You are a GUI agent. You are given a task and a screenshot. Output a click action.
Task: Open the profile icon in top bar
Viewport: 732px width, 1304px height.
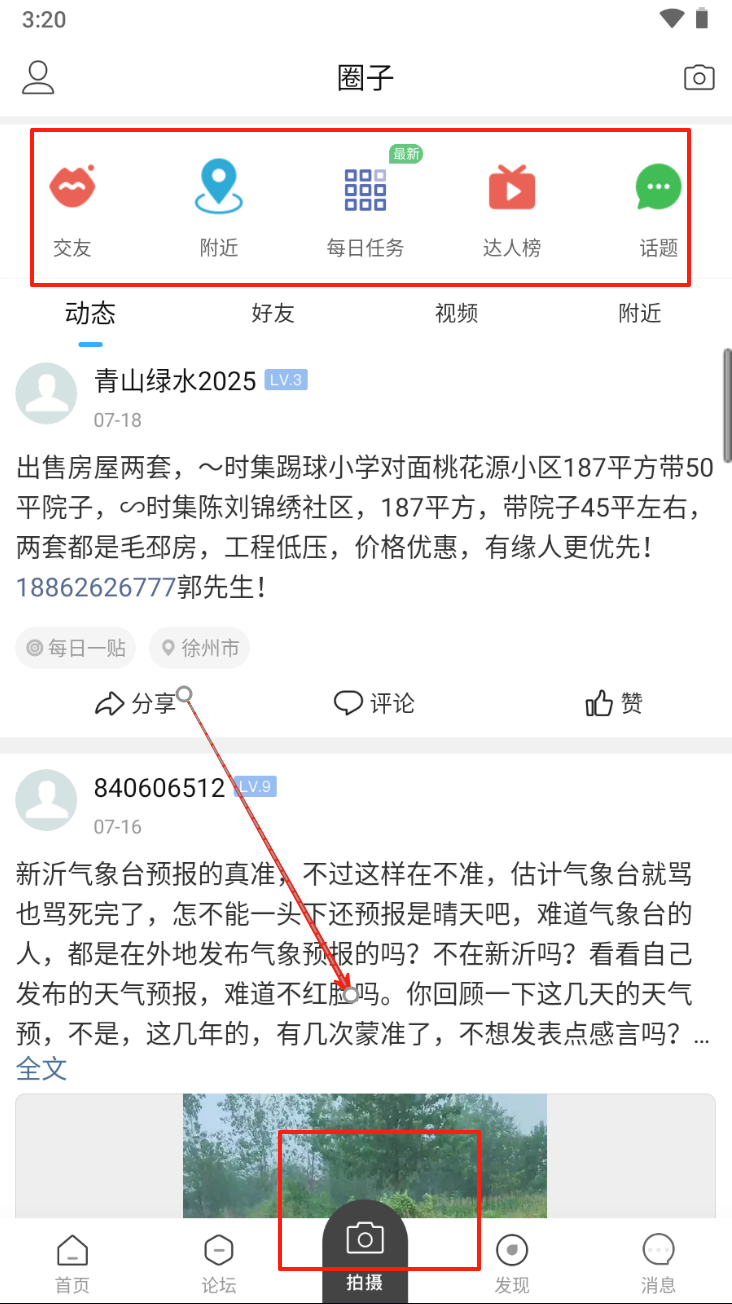[38, 77]
